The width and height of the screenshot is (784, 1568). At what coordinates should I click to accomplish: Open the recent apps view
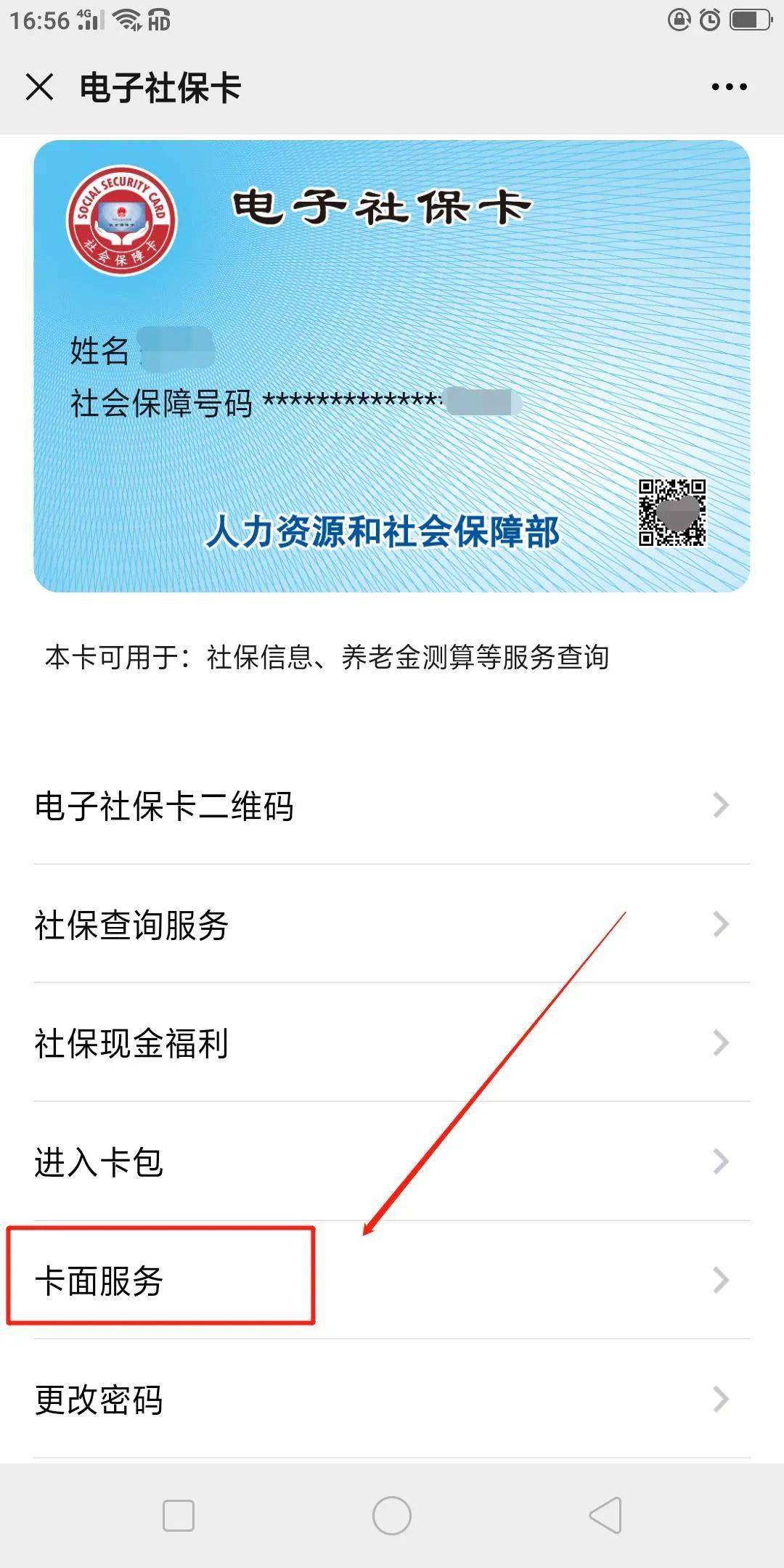[179, 1516]
